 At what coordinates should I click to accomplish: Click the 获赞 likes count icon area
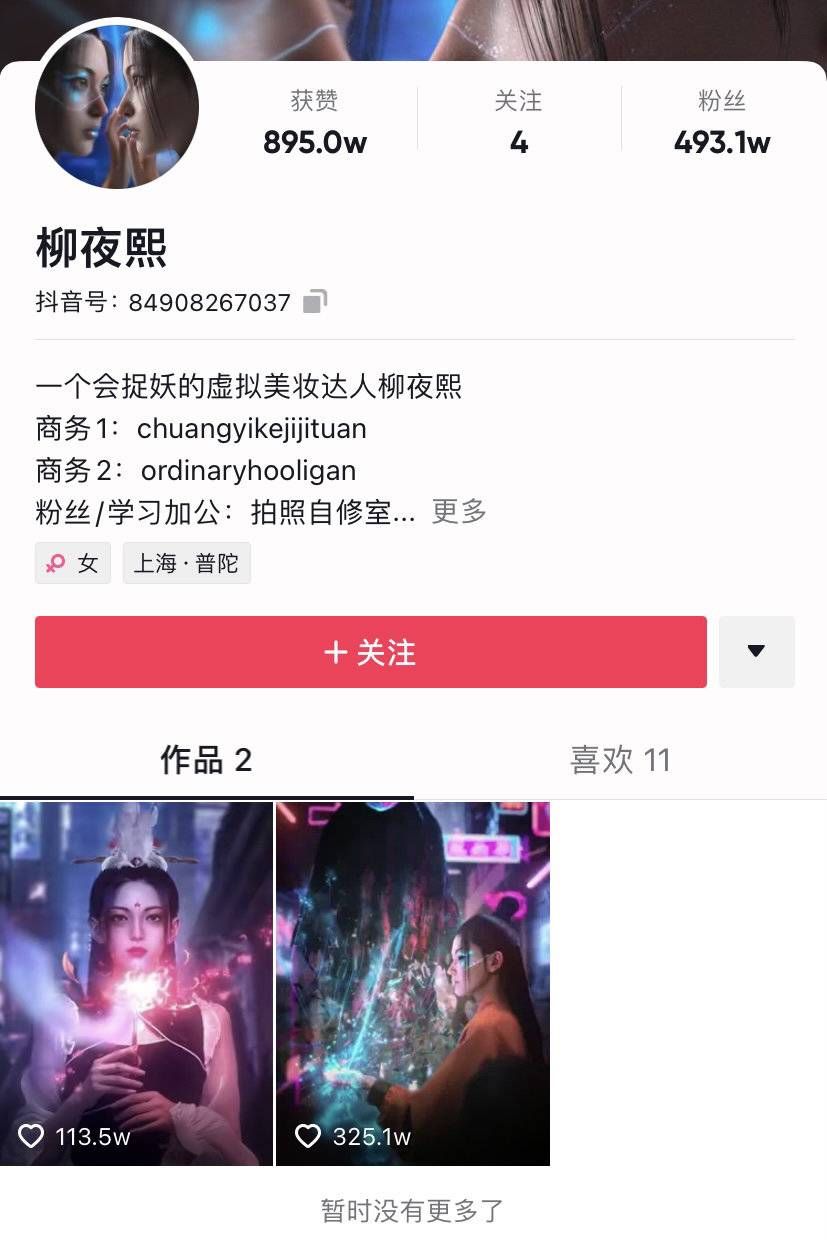pyautogui.click(x=314, y=120)
